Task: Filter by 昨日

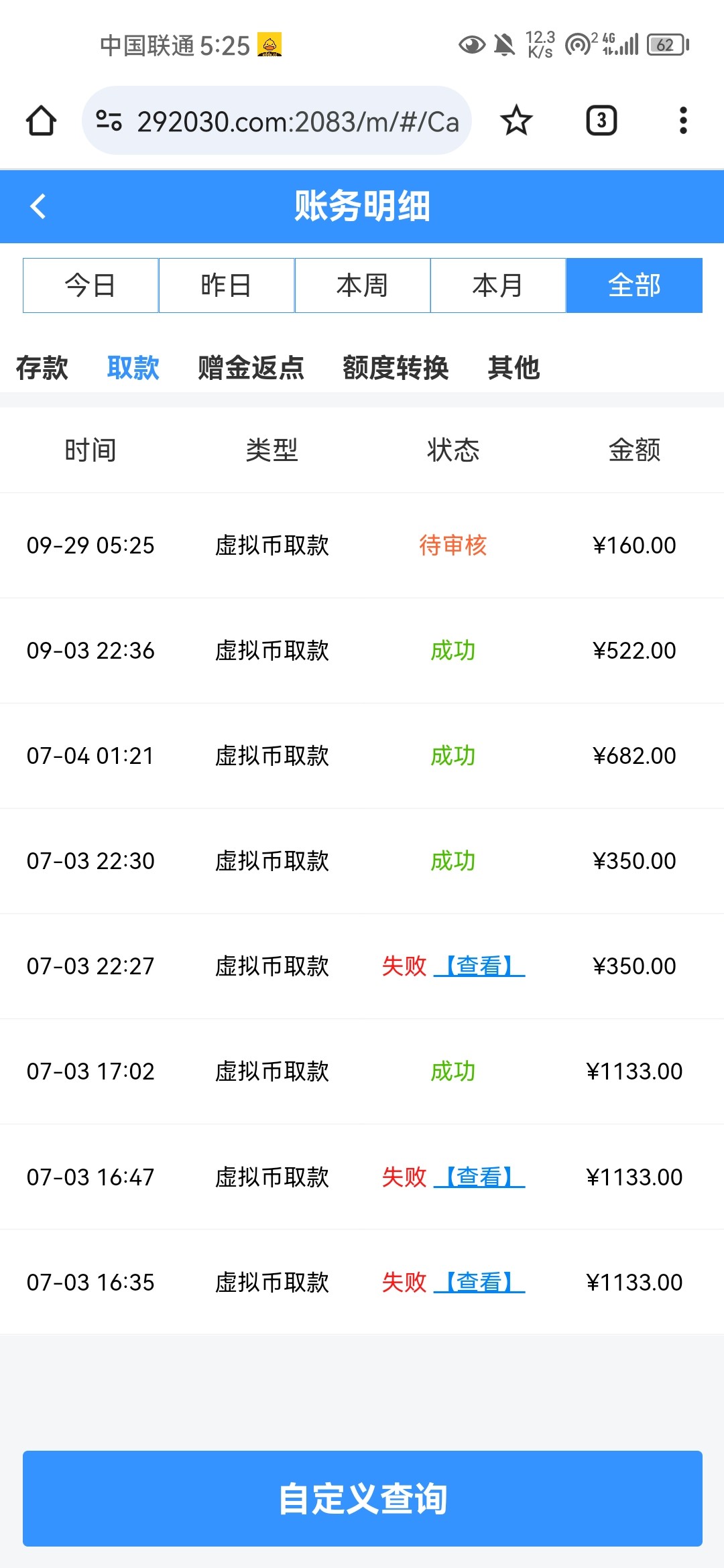Action: pyautogui.click(x=227, y=285)
